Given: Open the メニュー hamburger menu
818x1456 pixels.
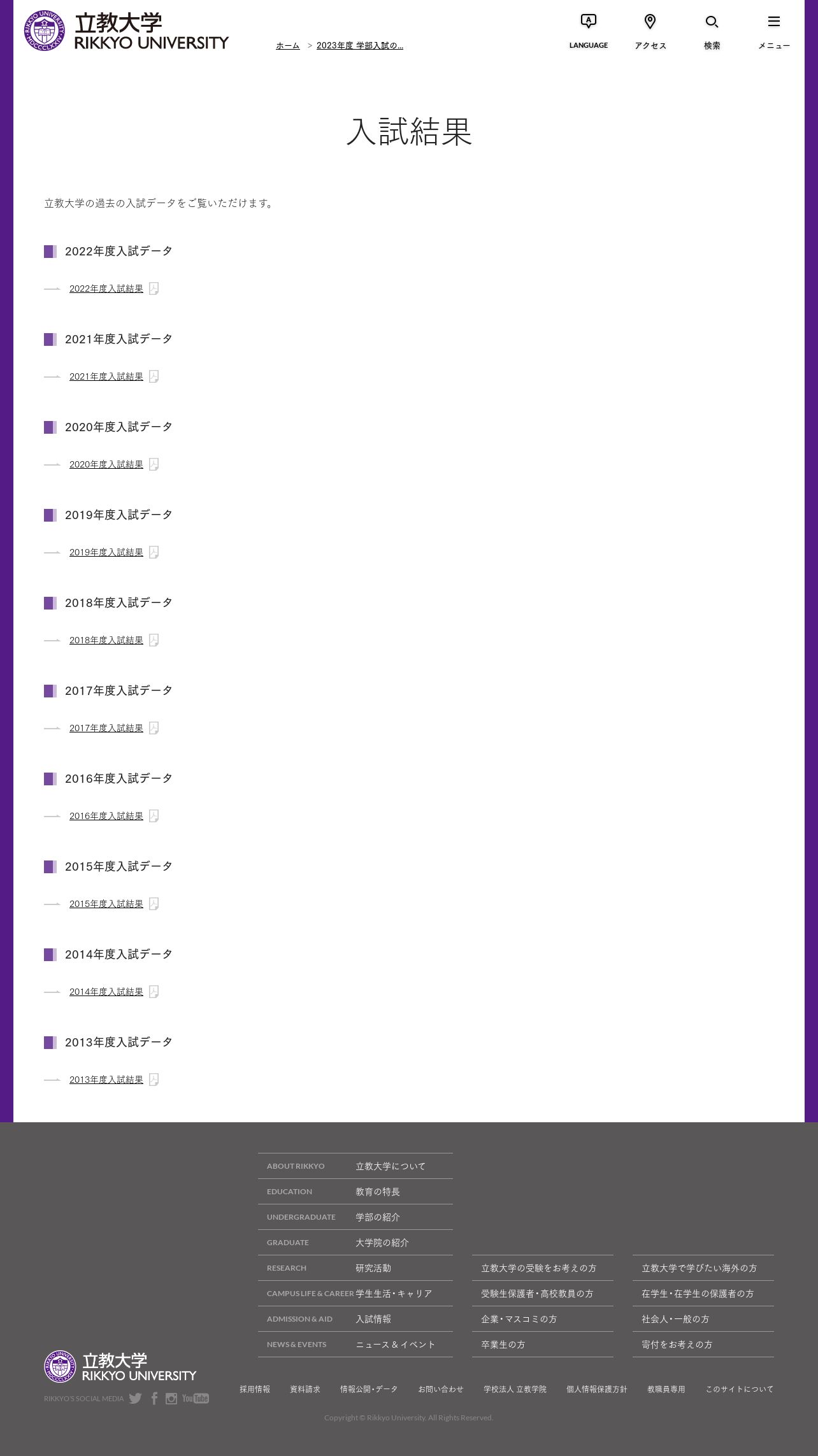Looking at the screenshot, I should (x=773, y=31).
